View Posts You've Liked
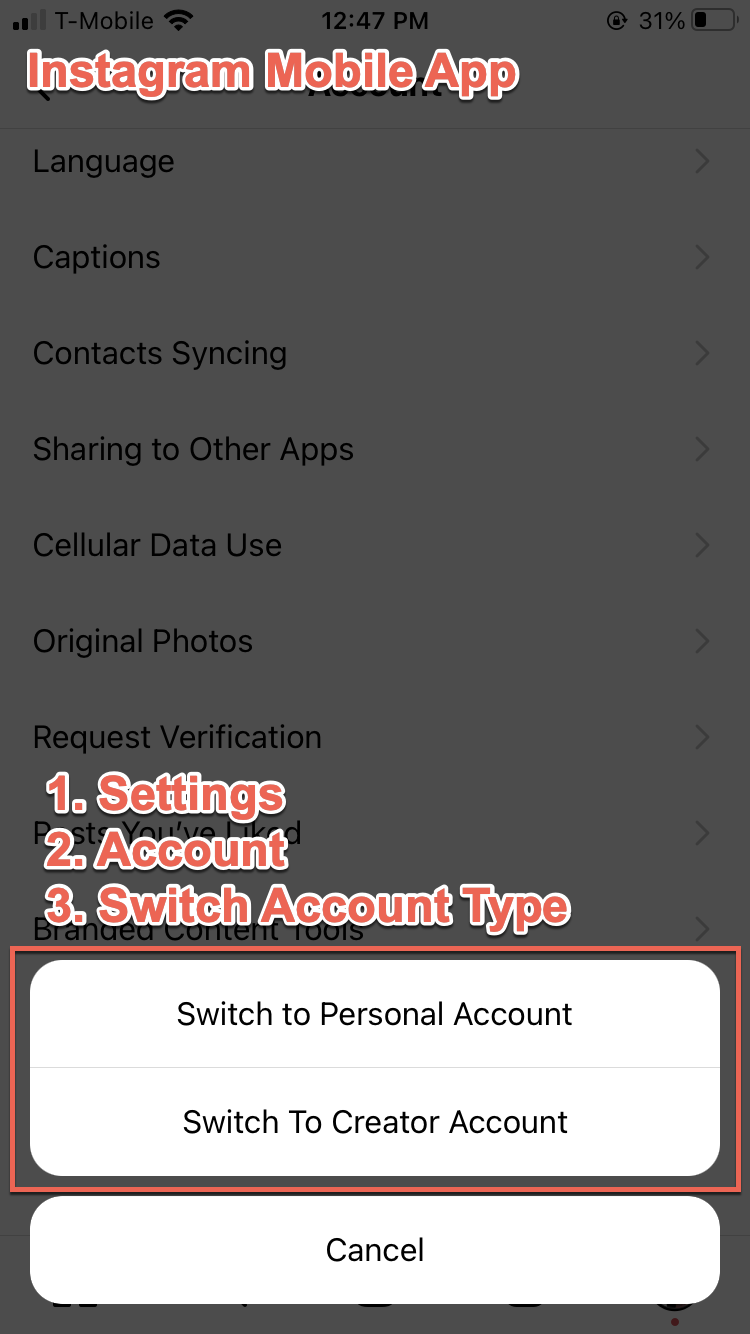 165,833
